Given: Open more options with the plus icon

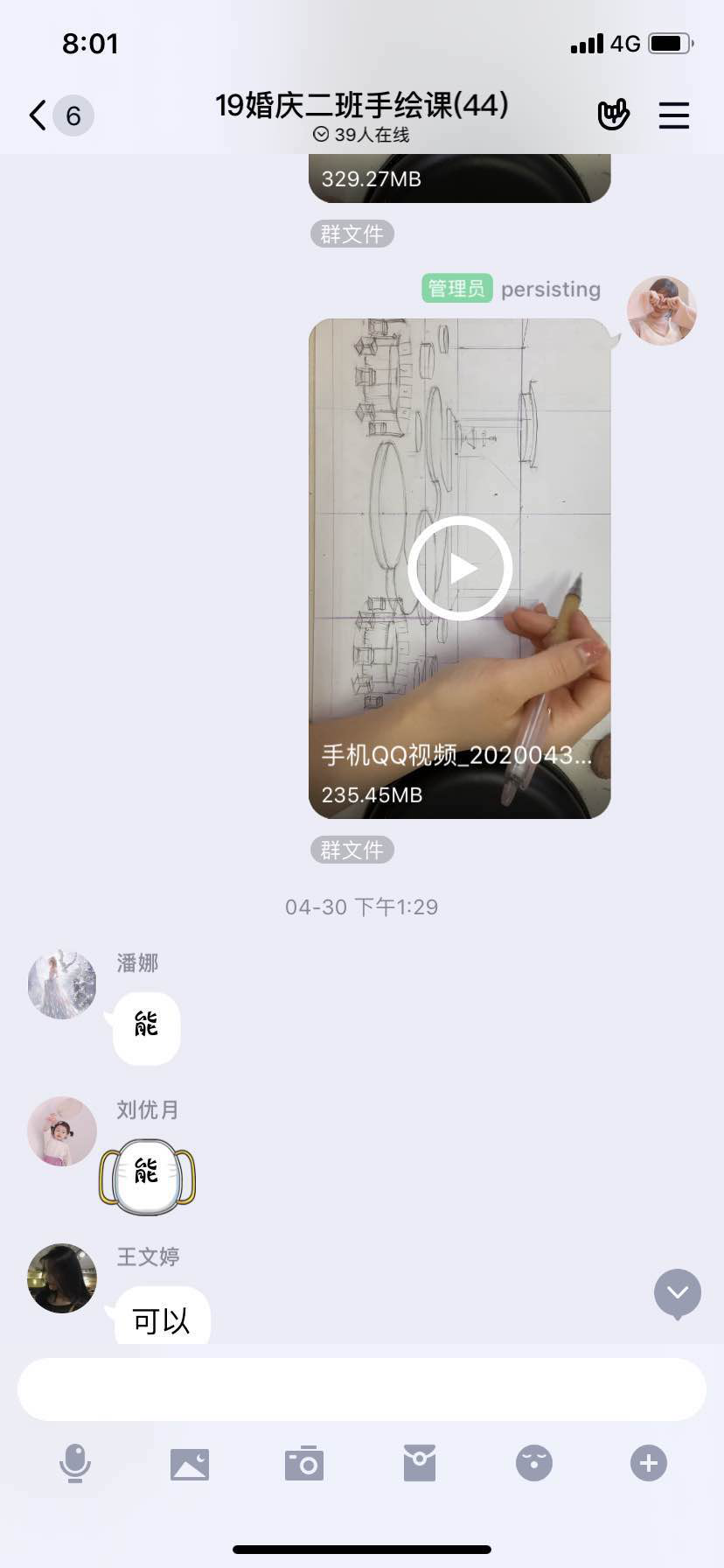Looking at the screenshot, I should click(648, 1463).
